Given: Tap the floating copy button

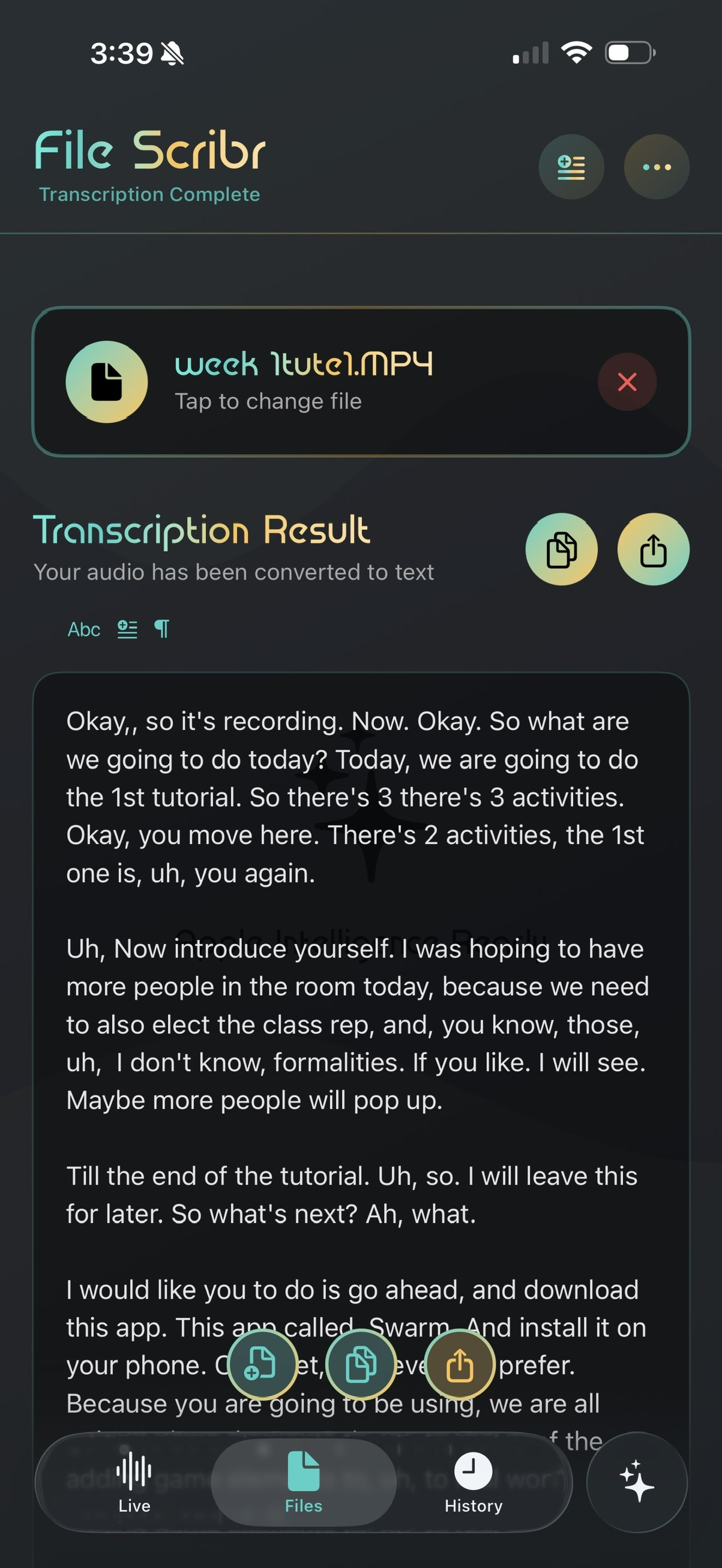Looking at the screenshot, I should coord(361,1364).
